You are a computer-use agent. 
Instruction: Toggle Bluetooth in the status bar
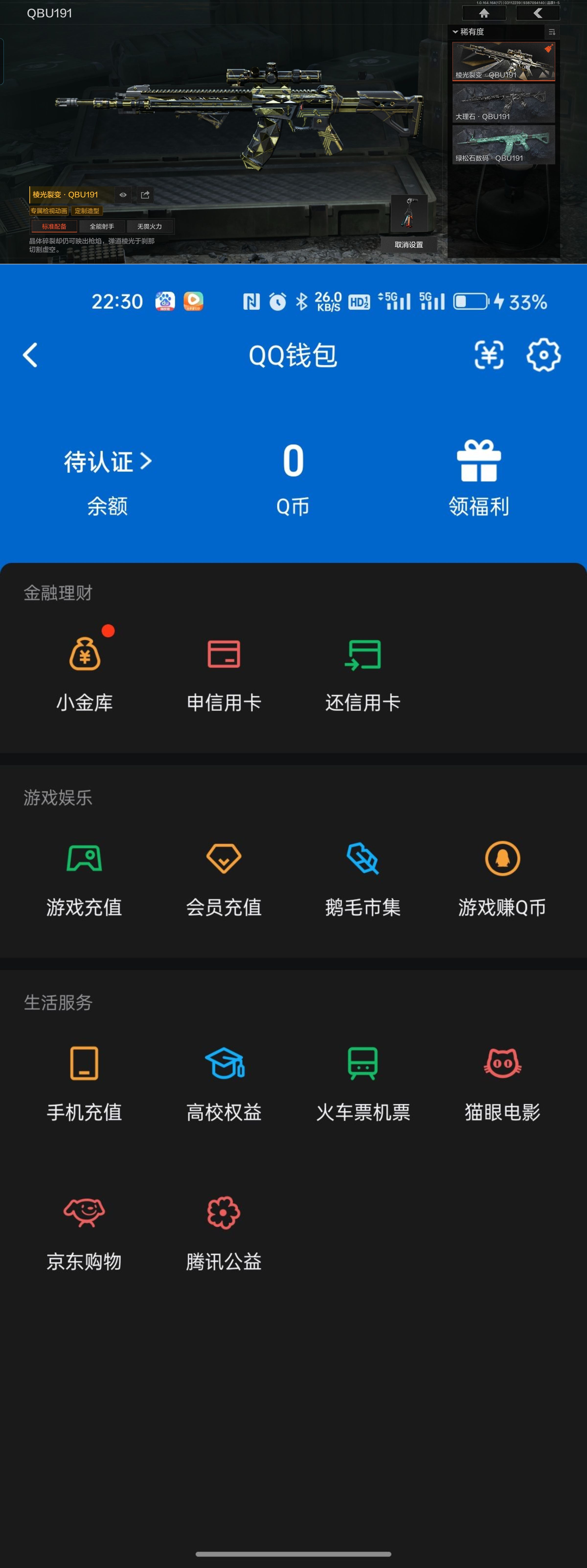(x=300, y=301)
